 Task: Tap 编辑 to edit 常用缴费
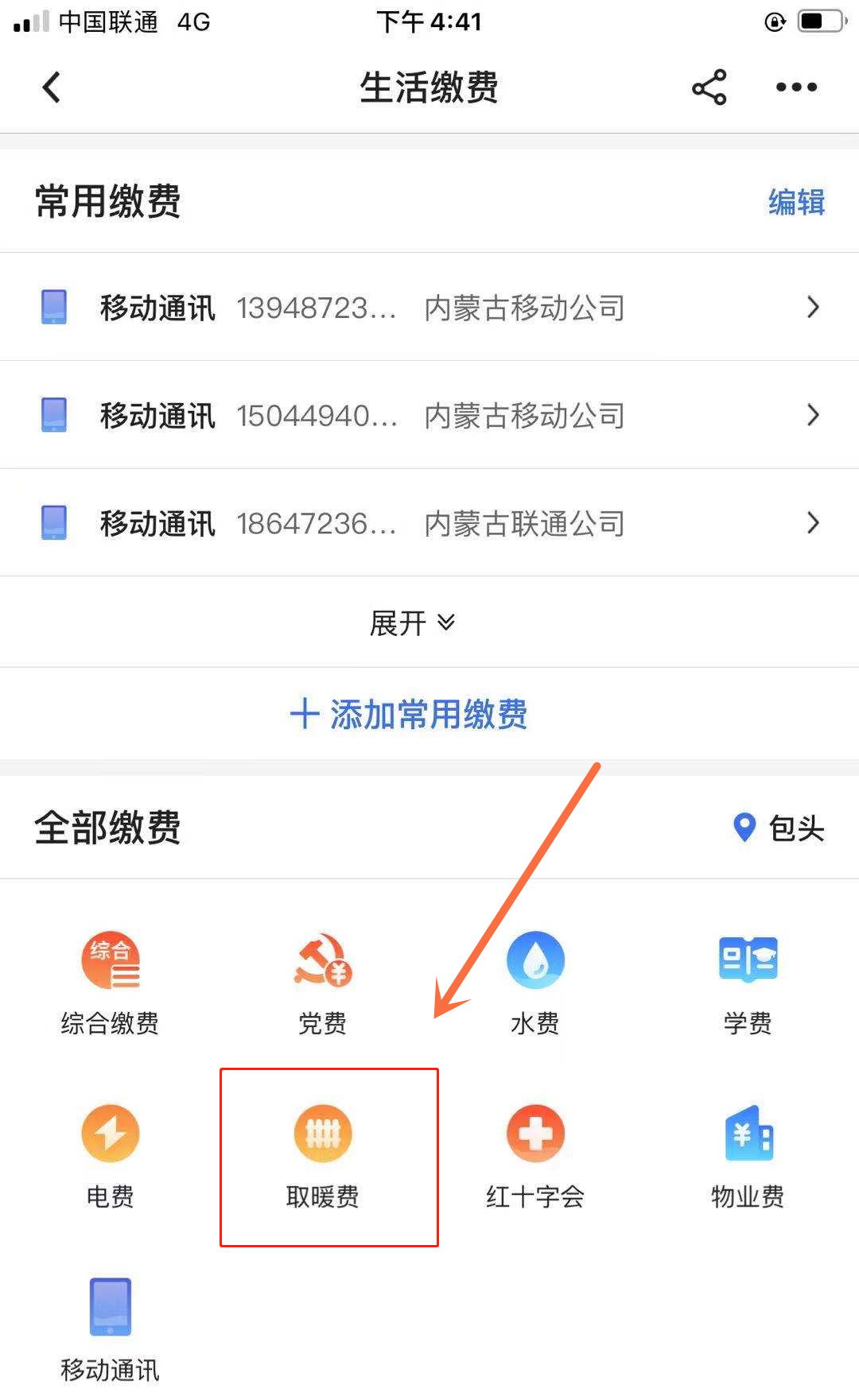796,202
